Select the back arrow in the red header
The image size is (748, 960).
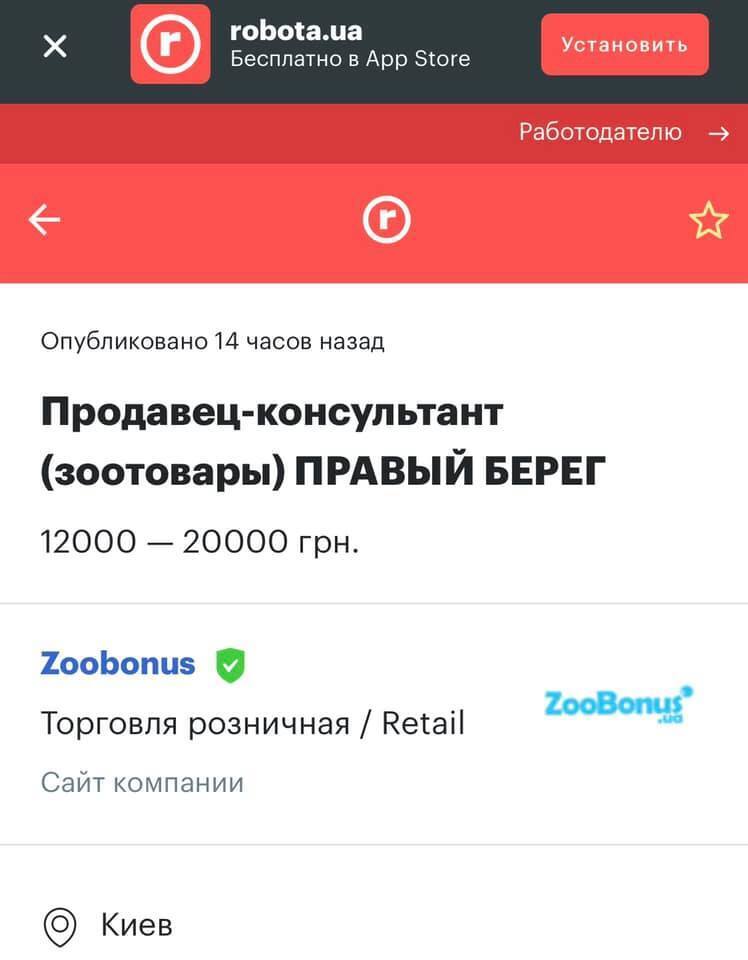(45, 220)
